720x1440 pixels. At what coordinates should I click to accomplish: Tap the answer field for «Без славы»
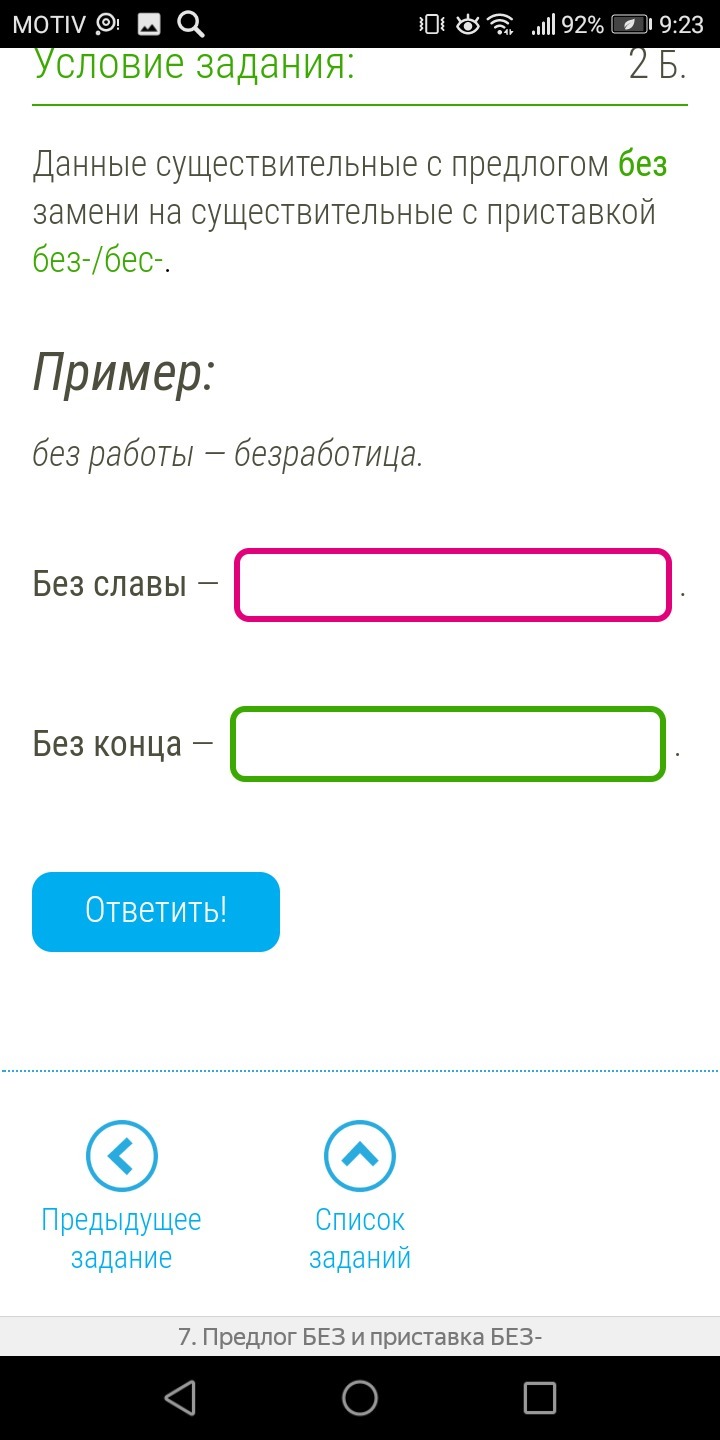point(453,585)
